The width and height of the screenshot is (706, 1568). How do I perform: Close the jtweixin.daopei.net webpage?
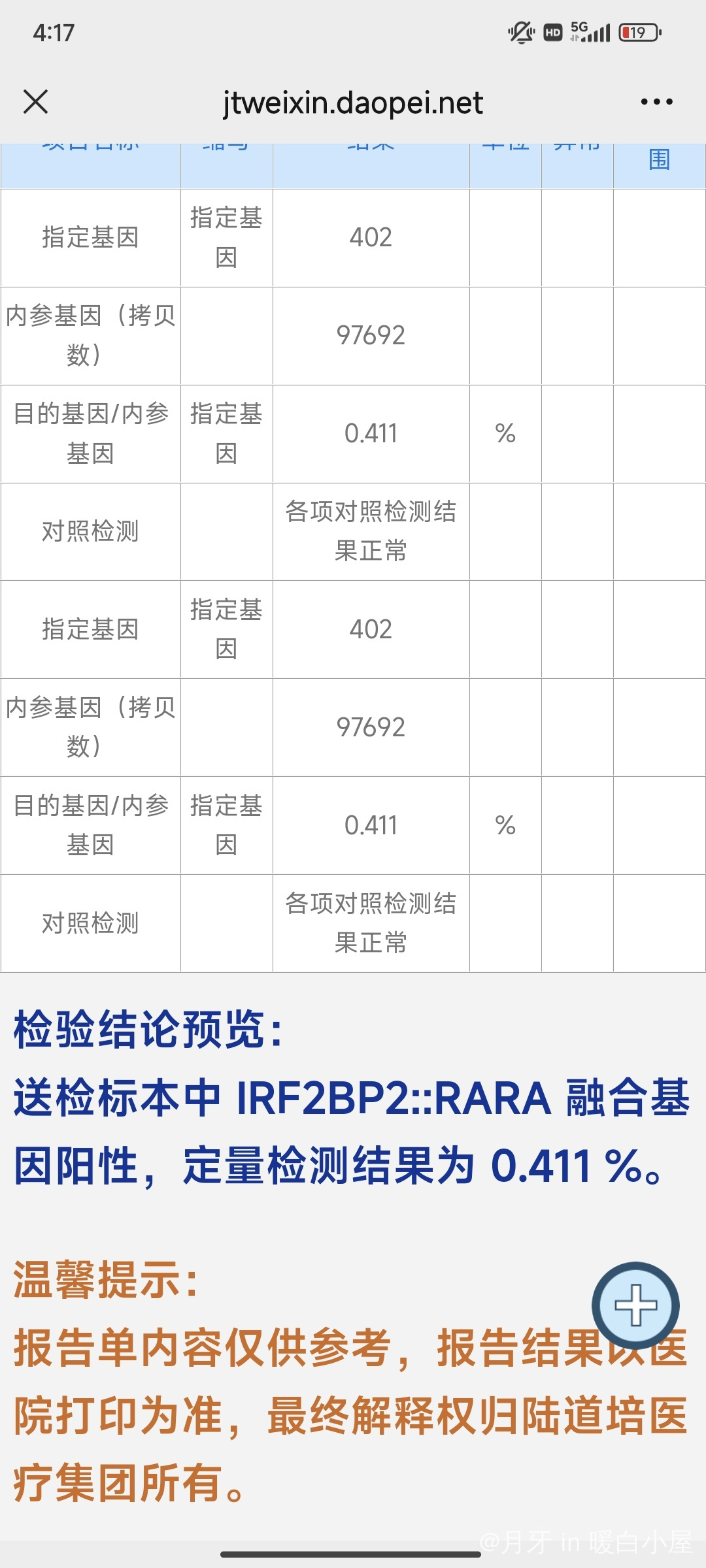[35, 102]
